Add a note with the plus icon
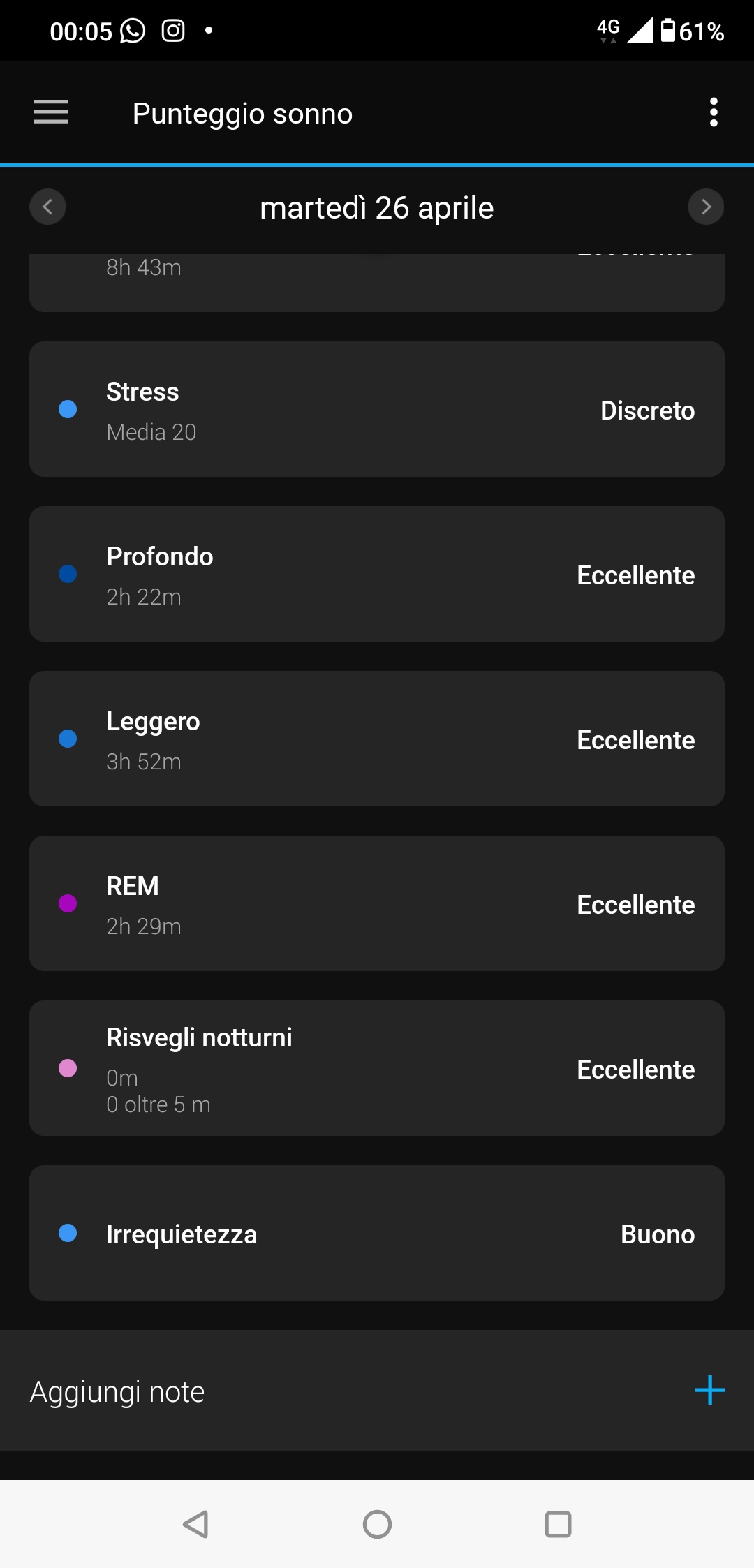This screenshot has height=1568, width=754. [709, 1391]
